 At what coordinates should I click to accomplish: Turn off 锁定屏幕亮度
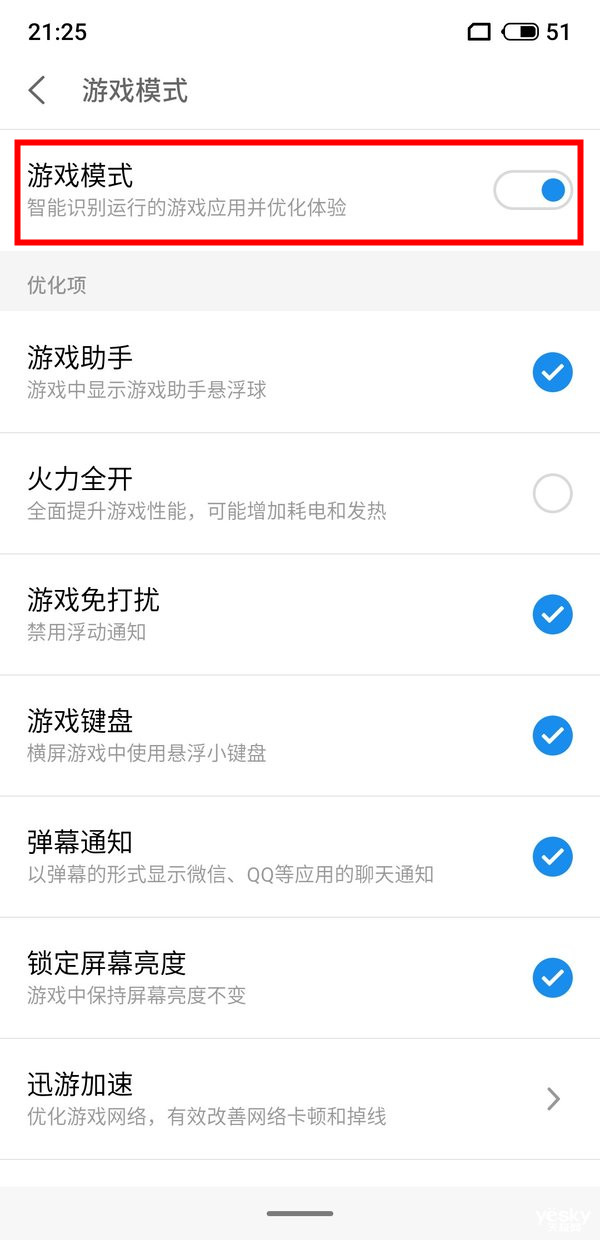pos(552,978)
